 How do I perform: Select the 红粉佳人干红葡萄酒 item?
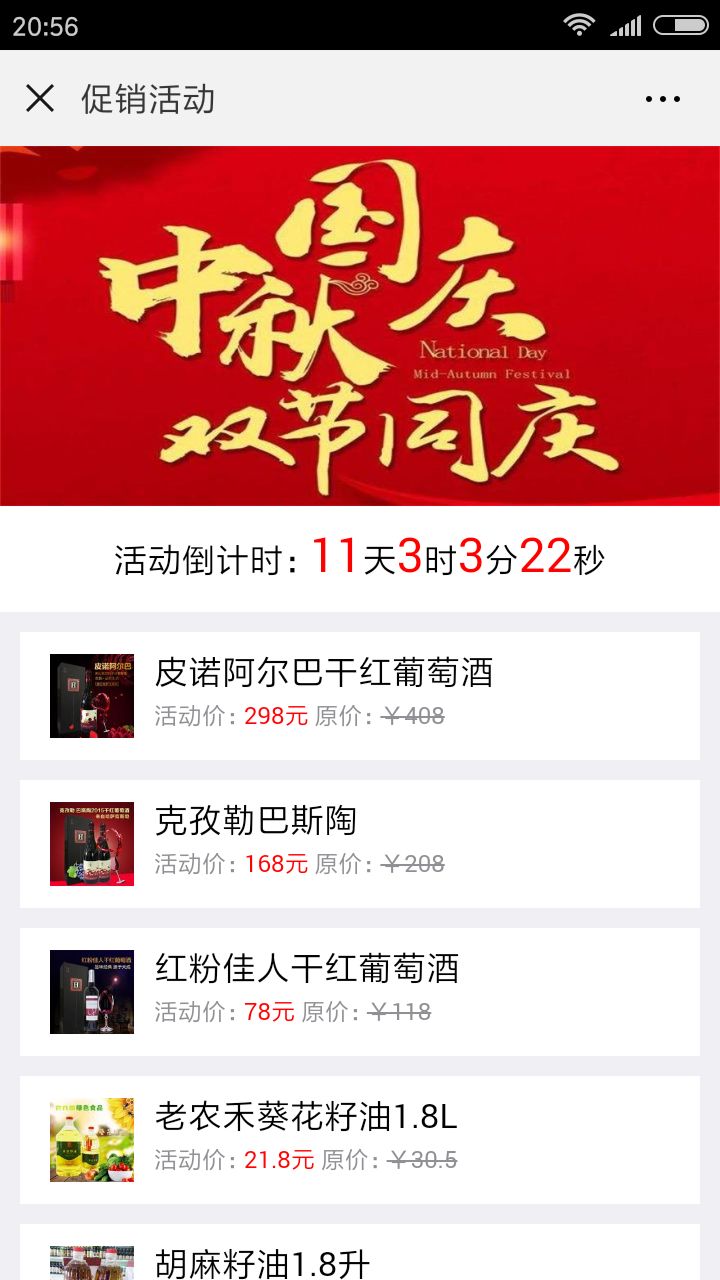click(359, 991)
